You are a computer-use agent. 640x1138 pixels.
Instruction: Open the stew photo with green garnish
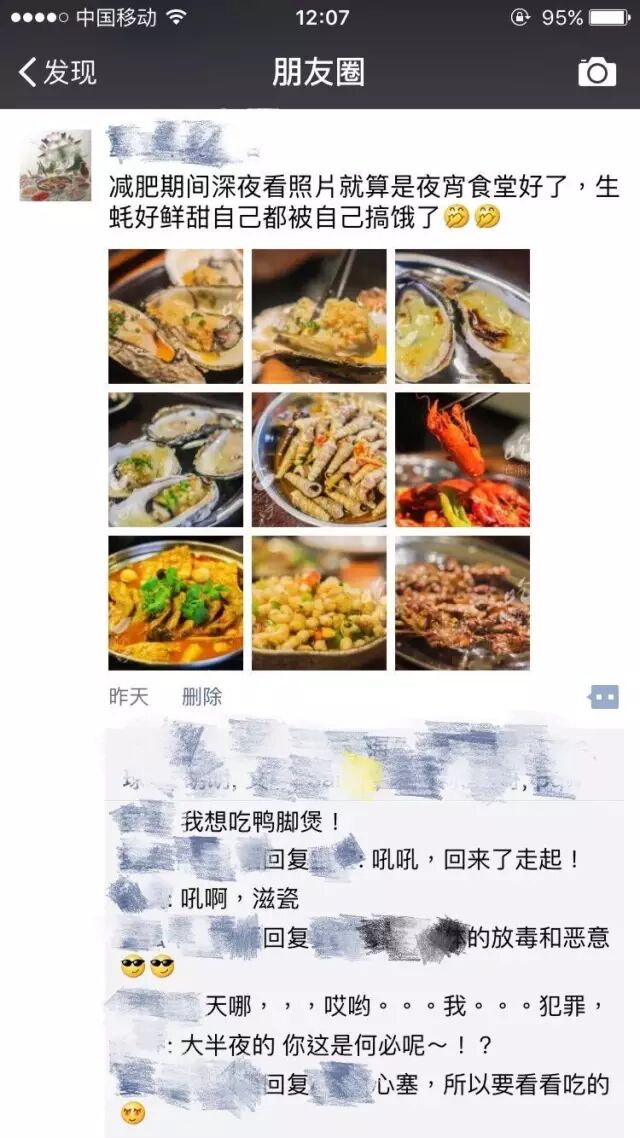click(175, 603)
